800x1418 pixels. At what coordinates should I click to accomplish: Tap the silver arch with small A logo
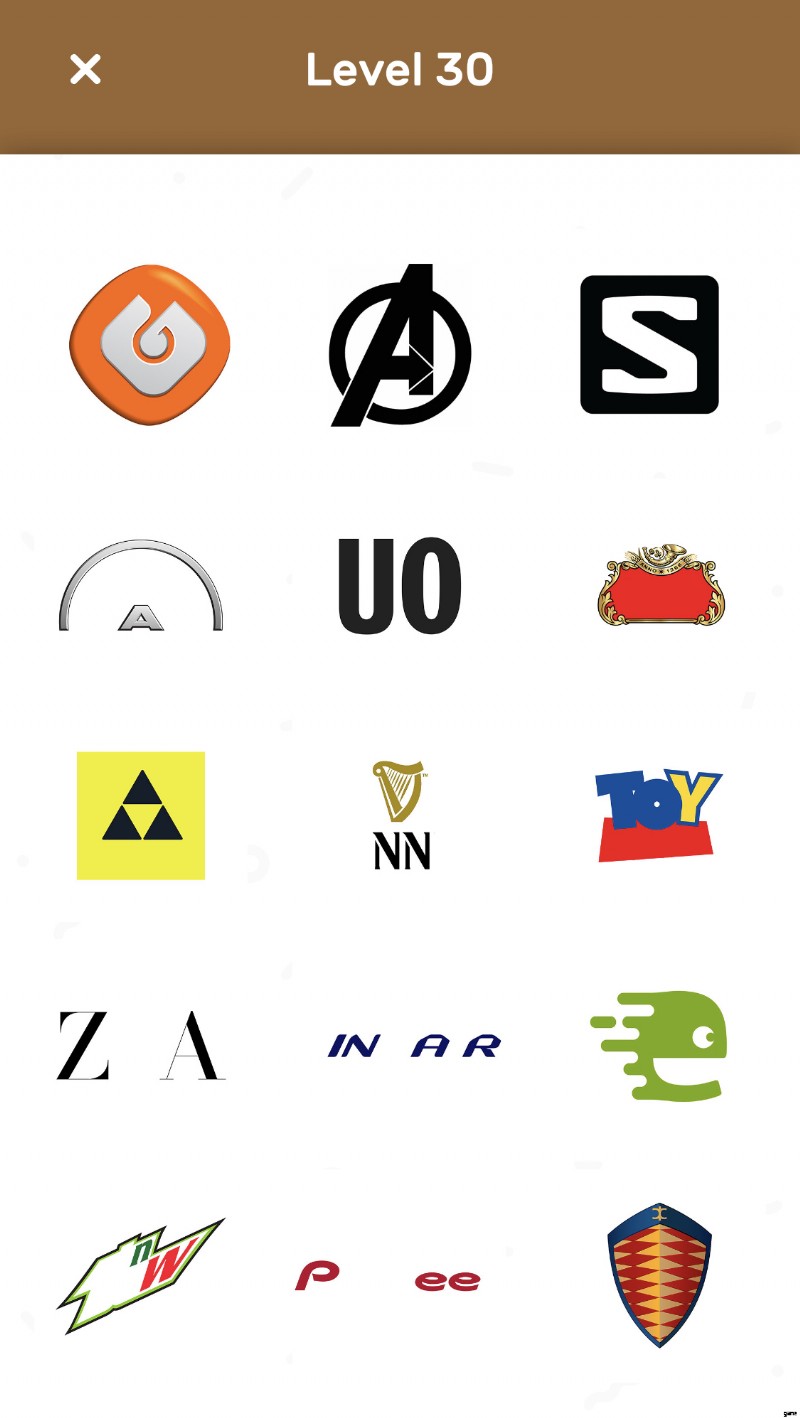141,587
